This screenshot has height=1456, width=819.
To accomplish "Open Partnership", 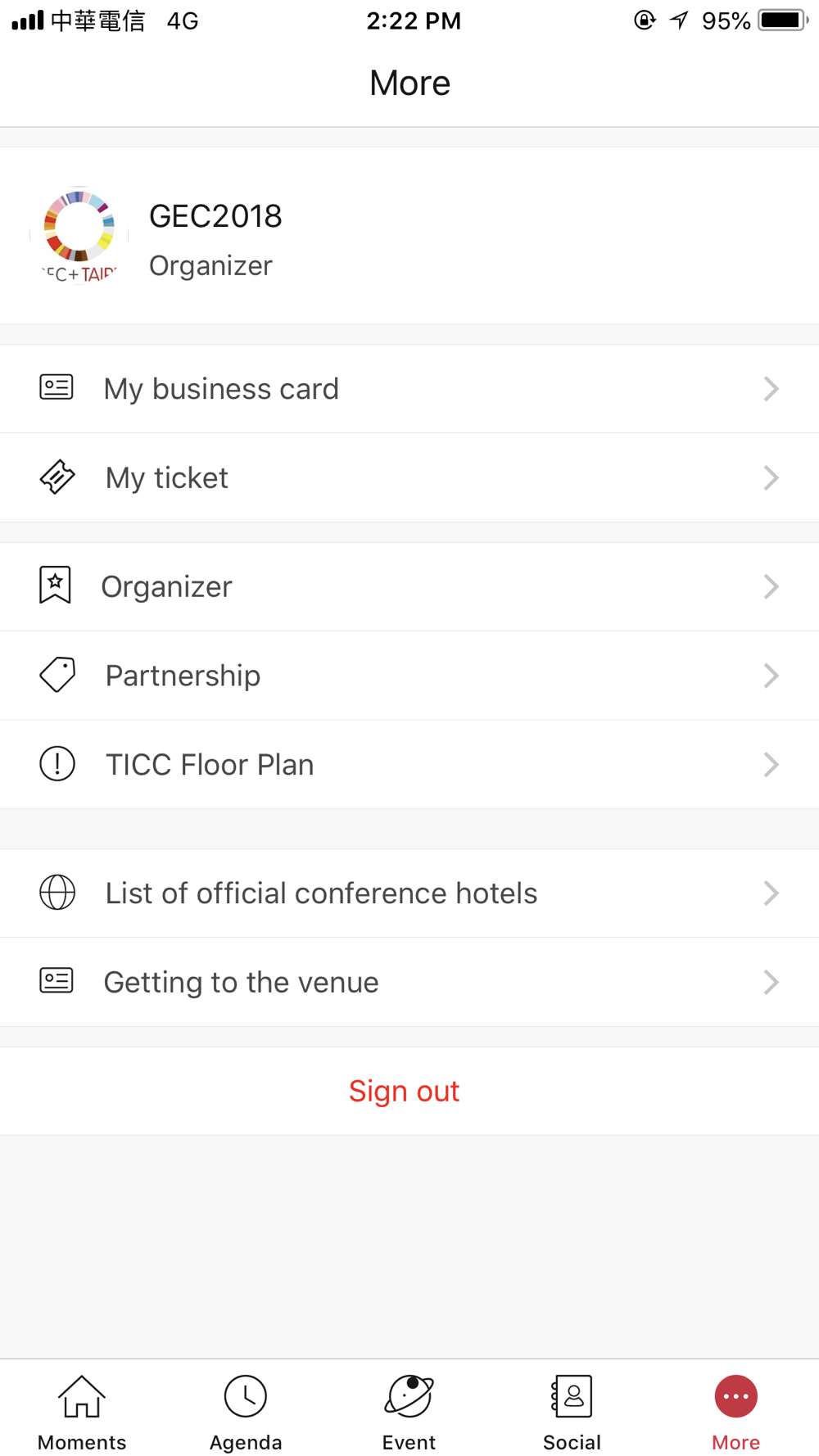I will (x=409, y=676).
